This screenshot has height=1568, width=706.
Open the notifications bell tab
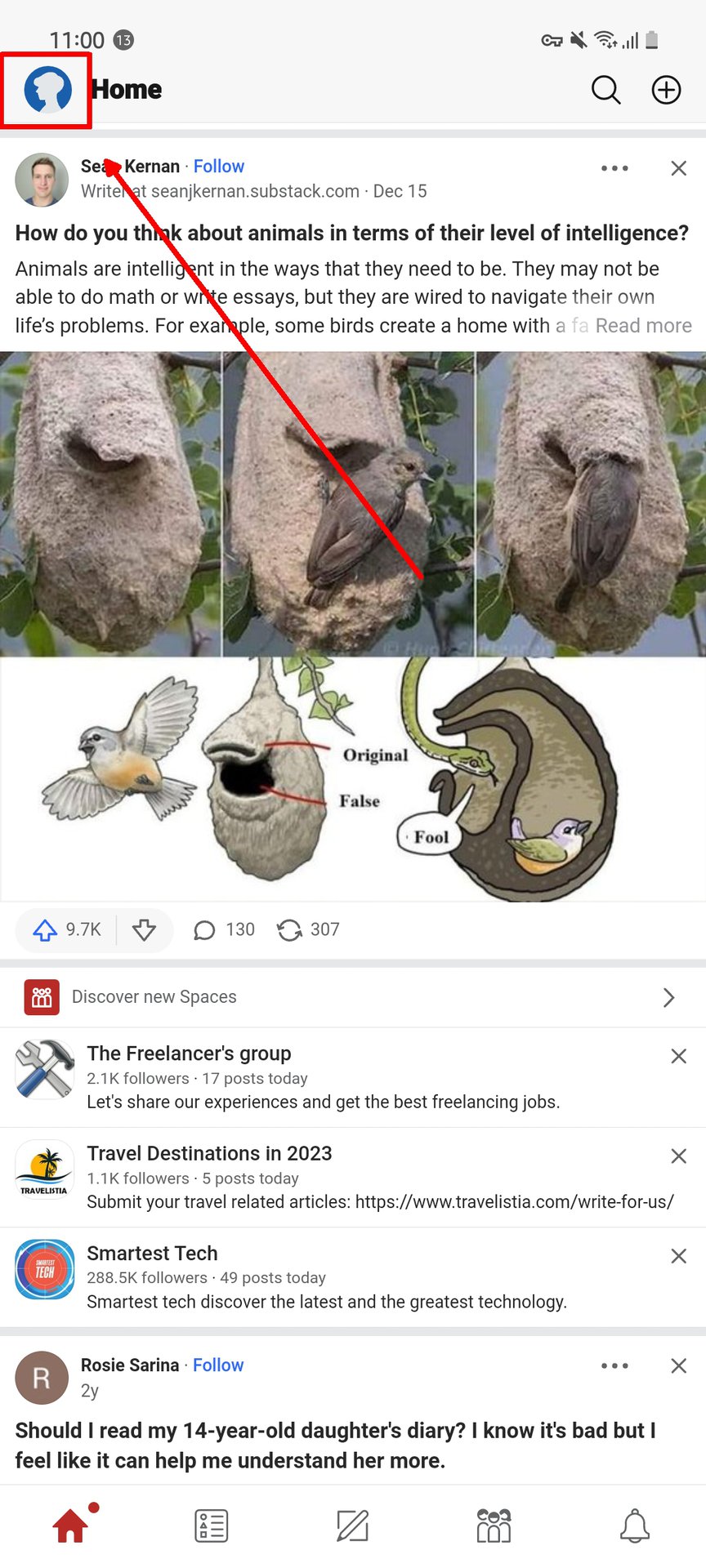pos(635,1526)
